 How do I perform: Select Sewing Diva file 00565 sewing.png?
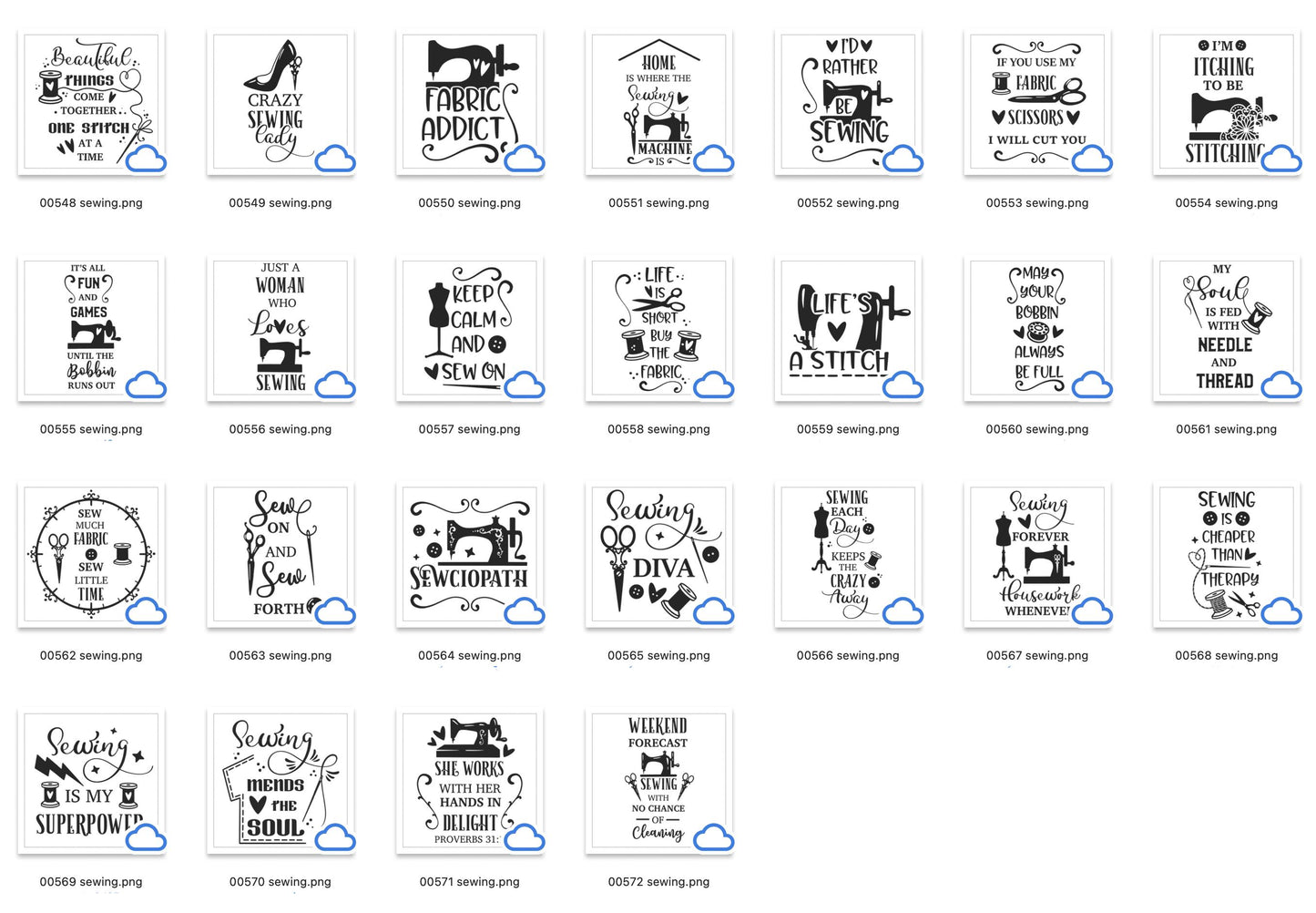tap(658, 555)
